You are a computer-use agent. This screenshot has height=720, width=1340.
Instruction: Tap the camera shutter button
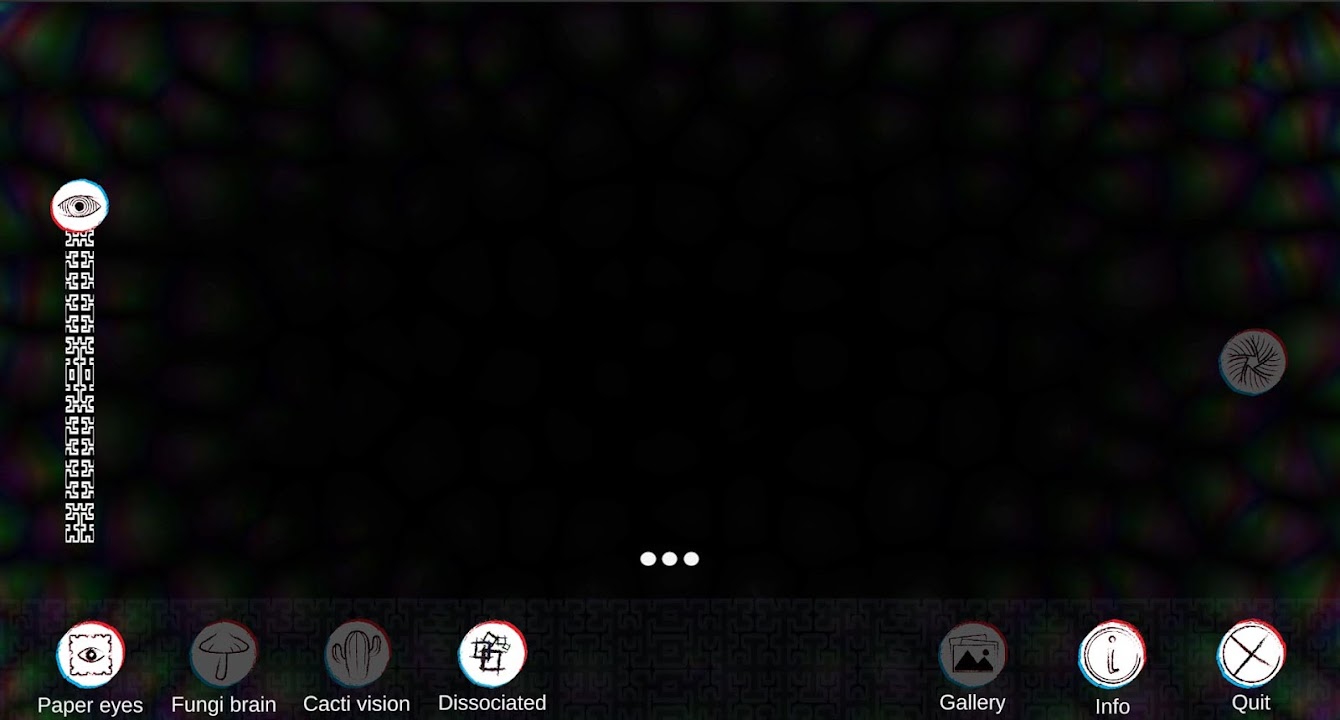(x=1252, y=361)
